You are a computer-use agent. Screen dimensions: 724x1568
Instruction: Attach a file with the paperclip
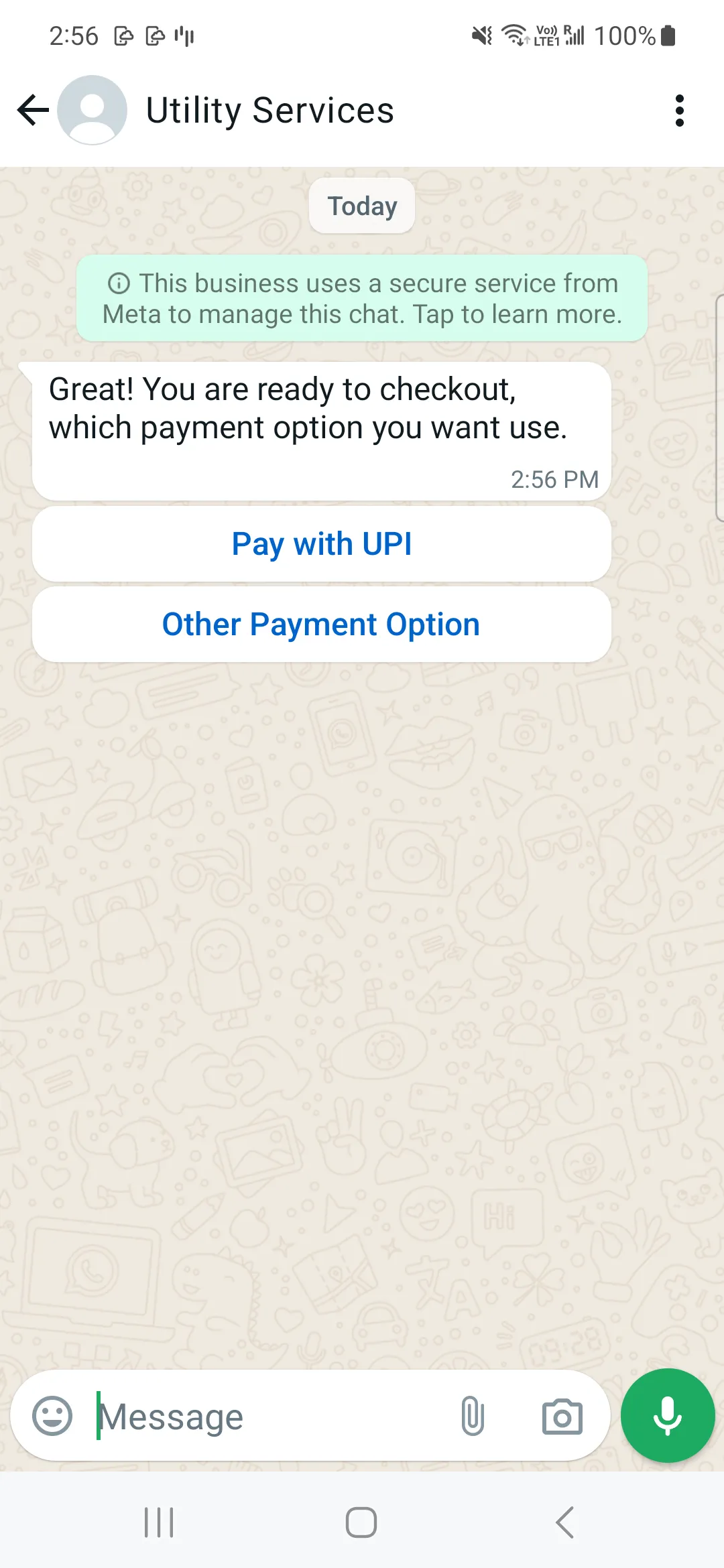(472, 1416)
